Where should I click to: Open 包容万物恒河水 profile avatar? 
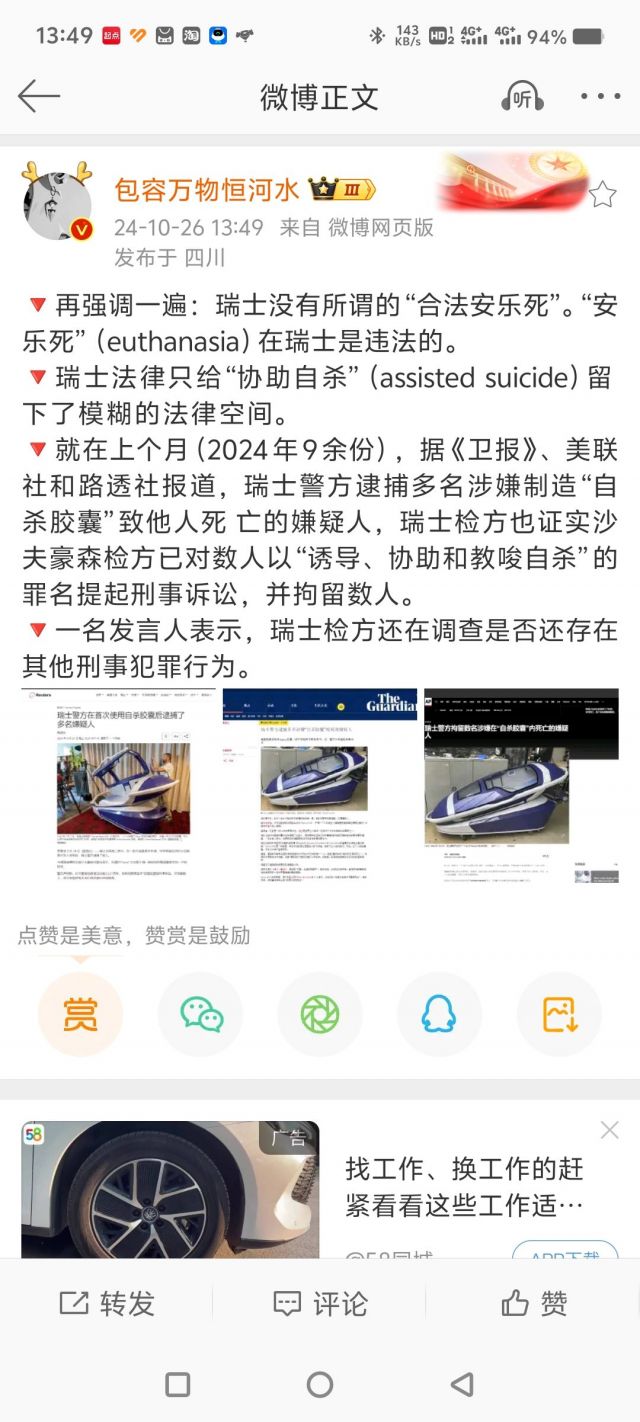click(x=58, y=201)
